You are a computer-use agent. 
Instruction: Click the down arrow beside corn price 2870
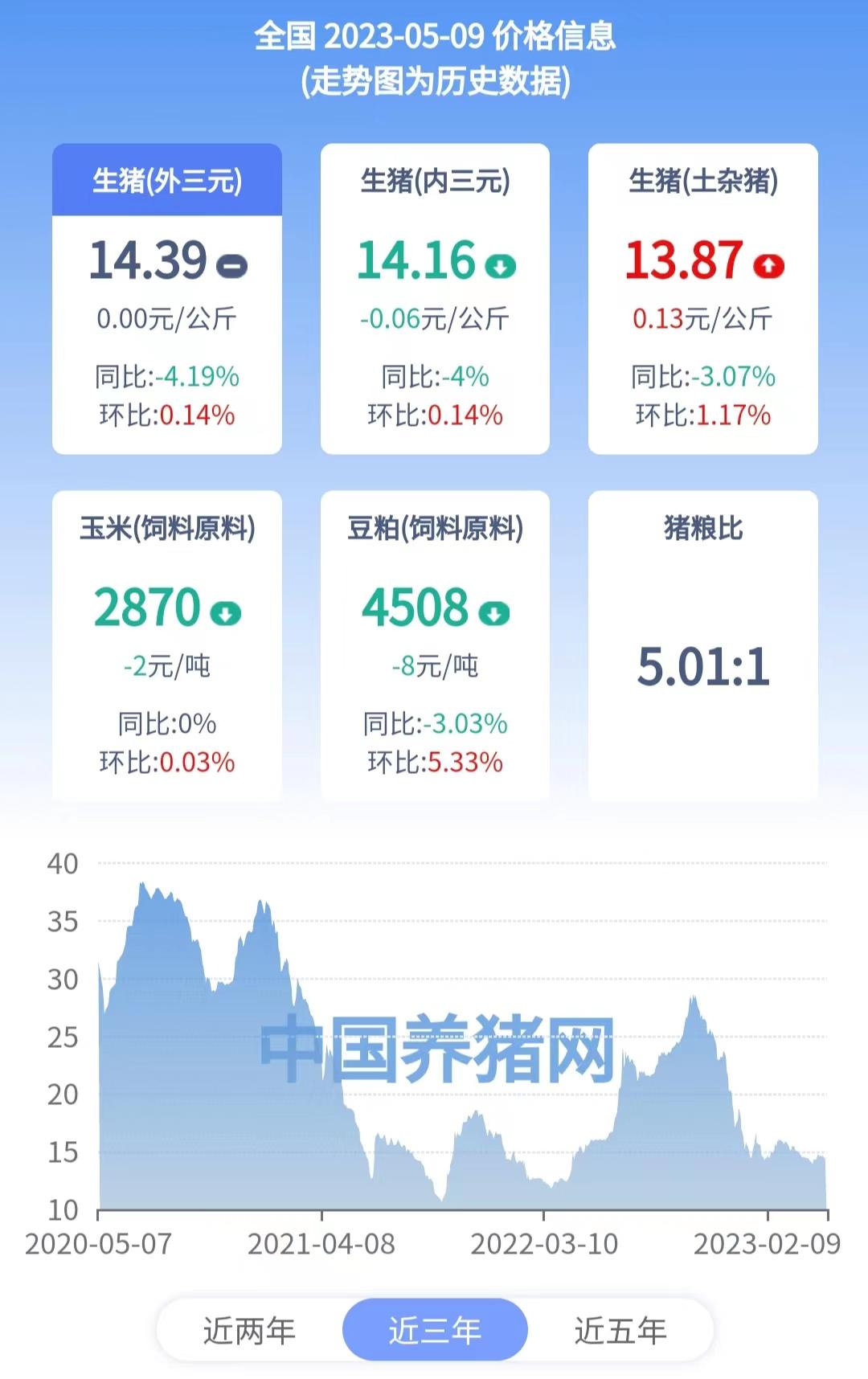coord(226,612)
